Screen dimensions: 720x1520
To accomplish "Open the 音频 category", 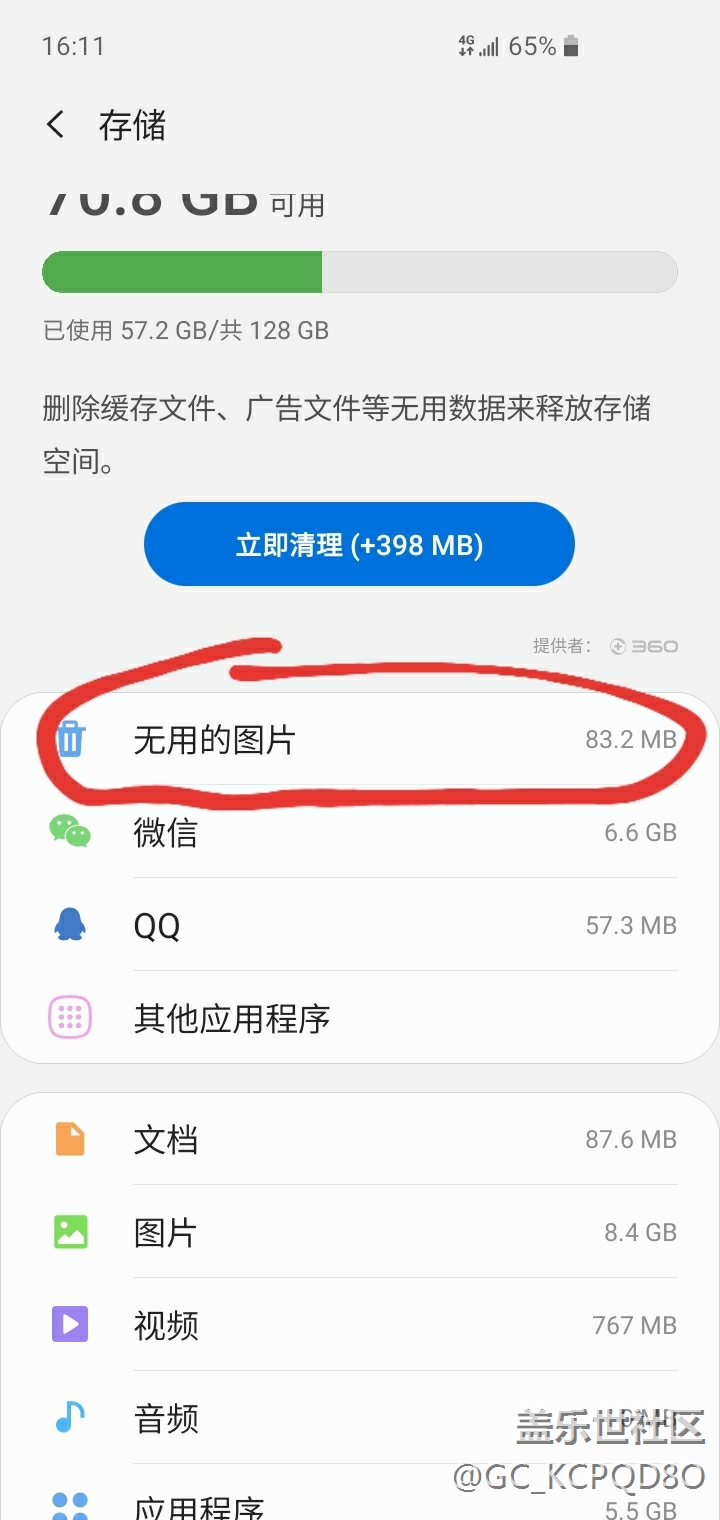I will (360, 1418).
